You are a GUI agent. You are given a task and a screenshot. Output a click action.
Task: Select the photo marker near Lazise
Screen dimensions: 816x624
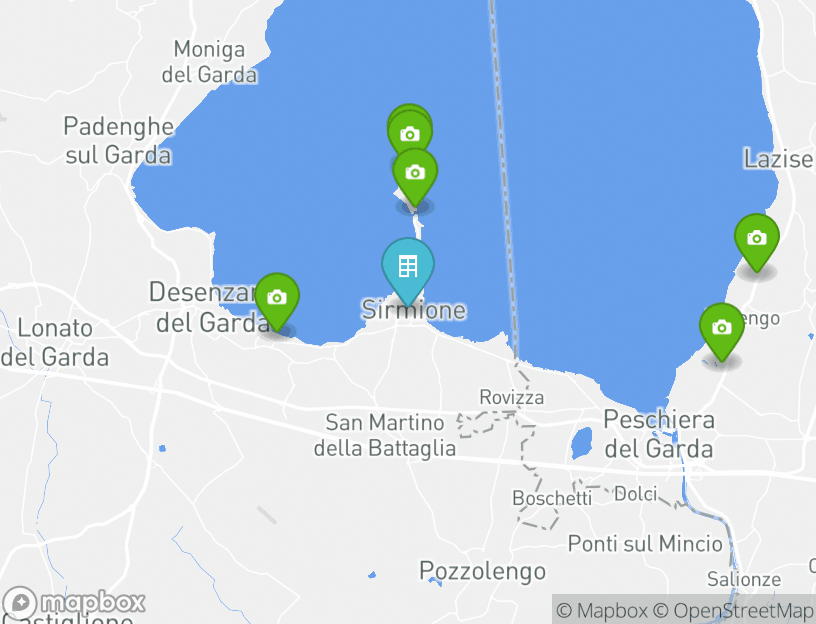tap(757, 238)
